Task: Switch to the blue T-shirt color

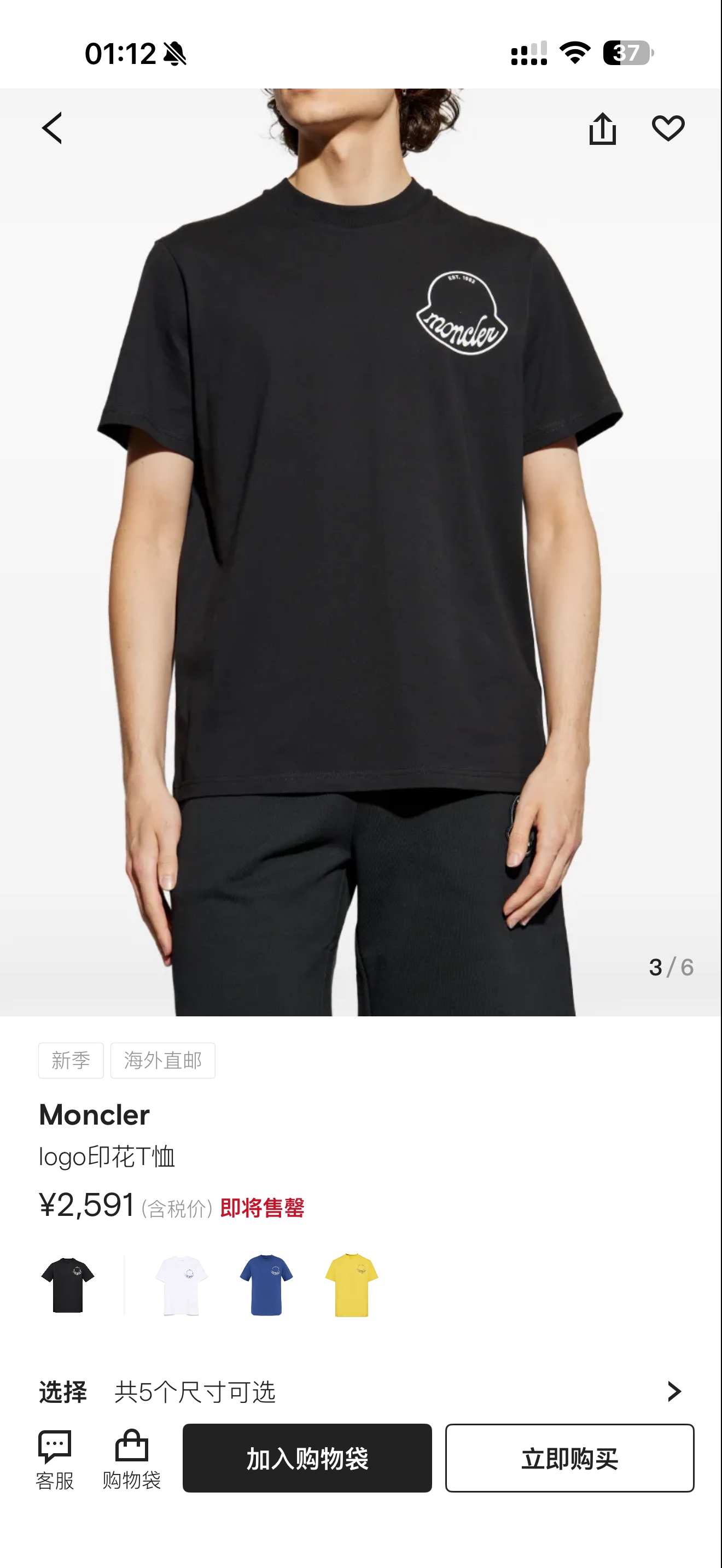Action: (x=266, y=1284)
